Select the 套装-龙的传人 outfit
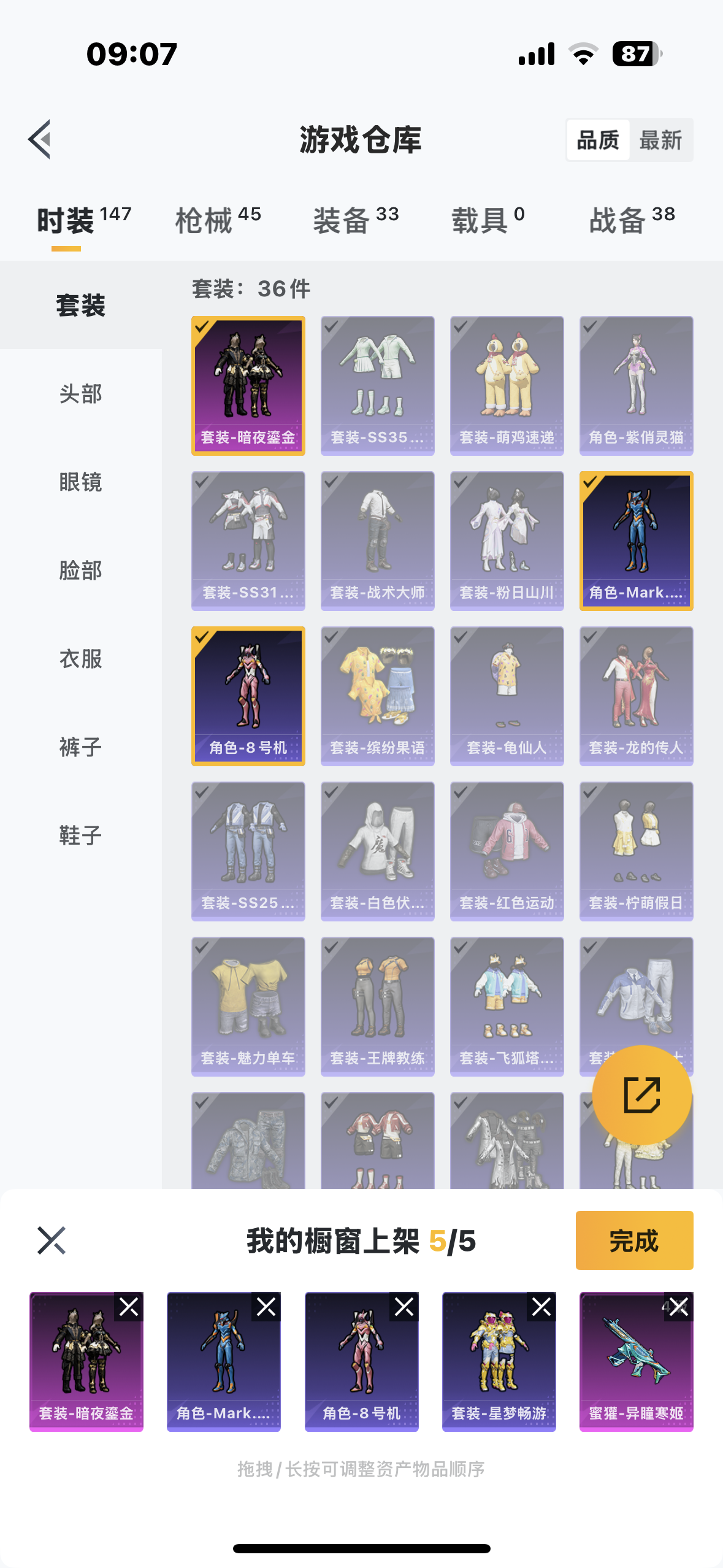 (636, 696)
